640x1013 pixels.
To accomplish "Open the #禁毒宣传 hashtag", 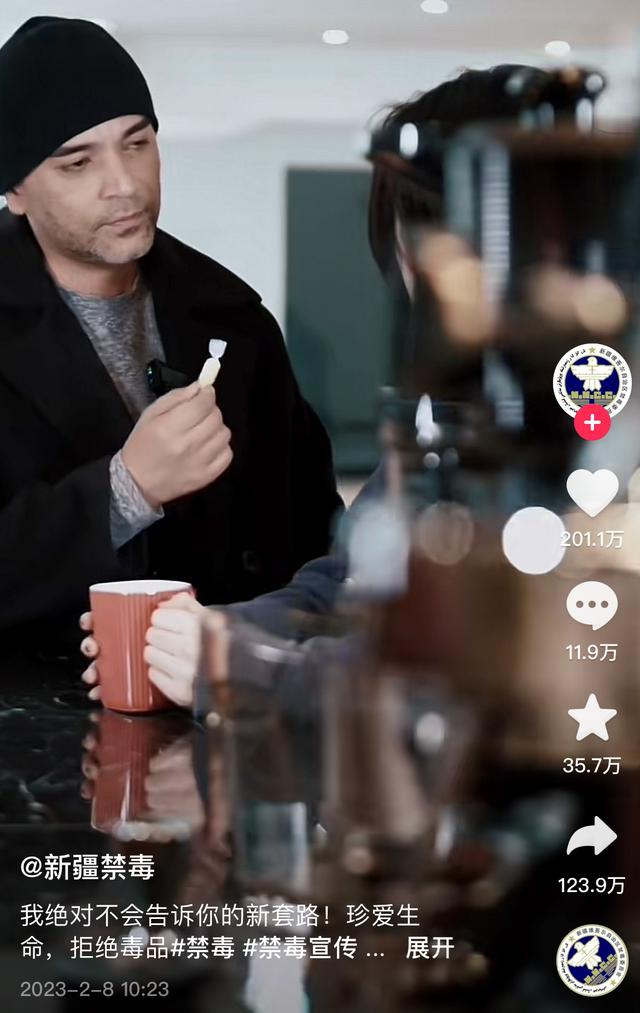I will coord(300,948).
